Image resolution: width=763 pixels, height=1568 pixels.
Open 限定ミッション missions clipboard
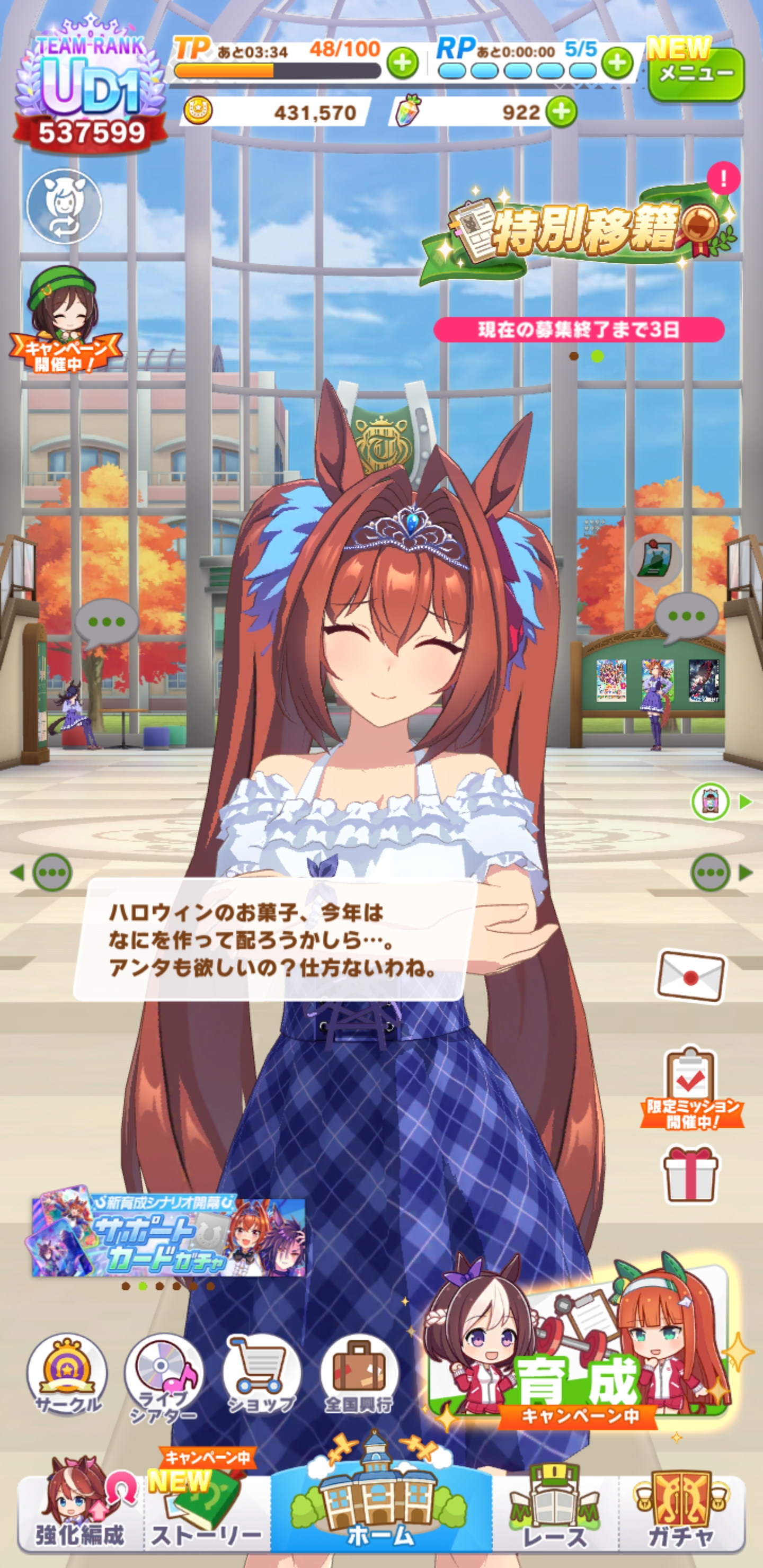[x=690, y=1088]
